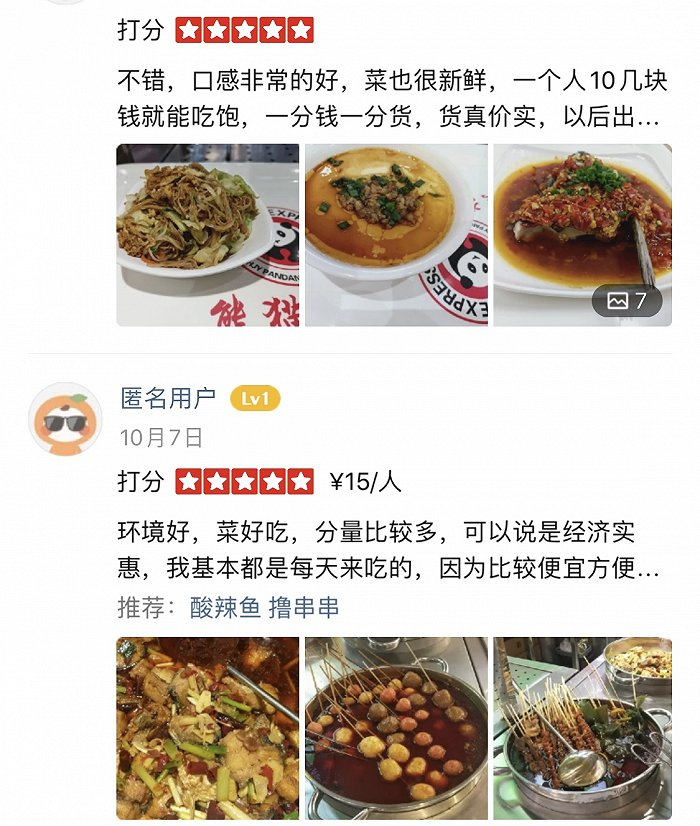
Task: Open the recommended dish 撸串串
Action: pos(304,607)
